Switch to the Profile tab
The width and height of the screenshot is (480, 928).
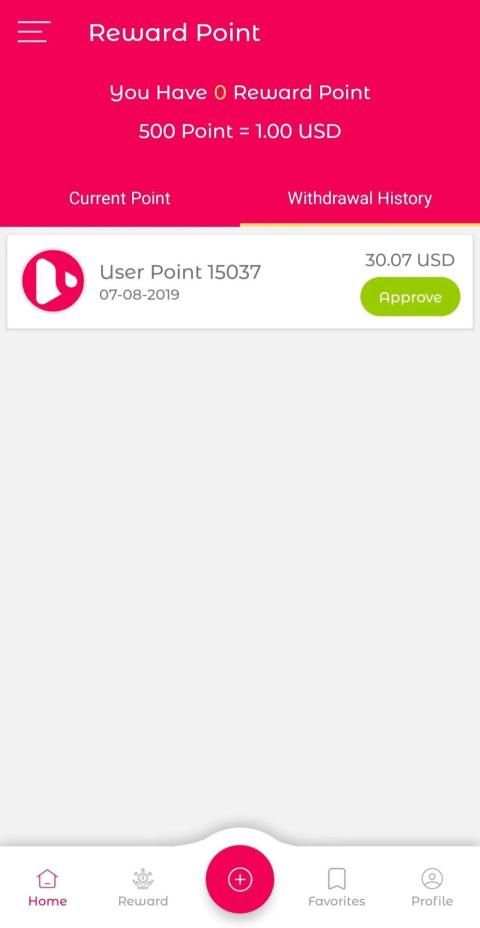[432, 887]
